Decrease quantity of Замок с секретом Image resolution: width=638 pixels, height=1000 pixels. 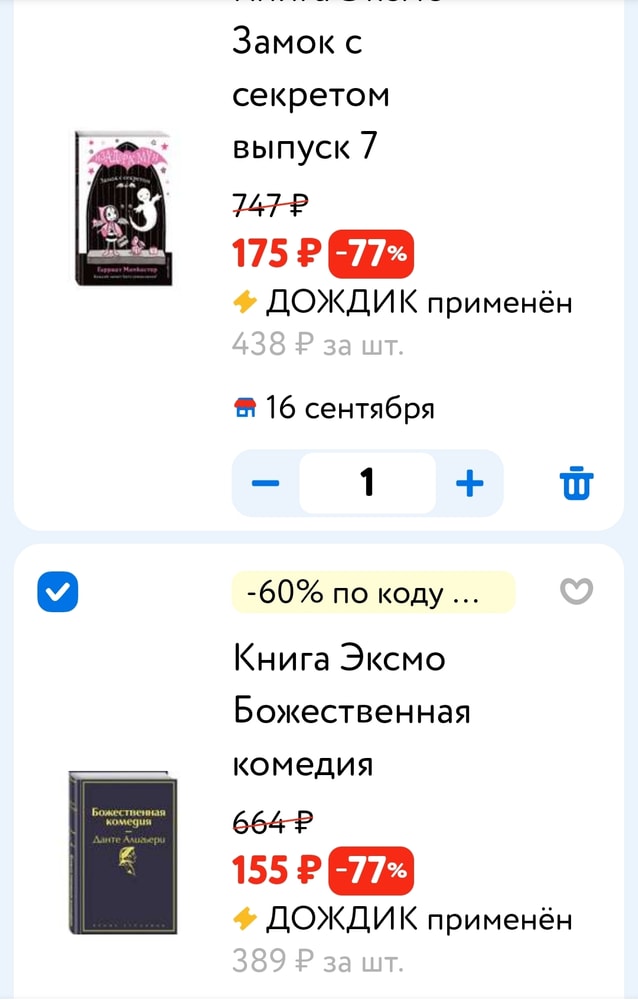(266, 484)
